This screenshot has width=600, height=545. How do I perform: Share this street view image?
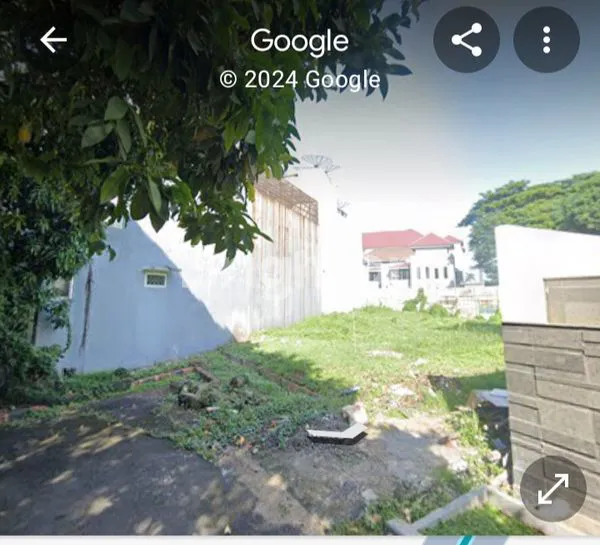click(466, 40)
